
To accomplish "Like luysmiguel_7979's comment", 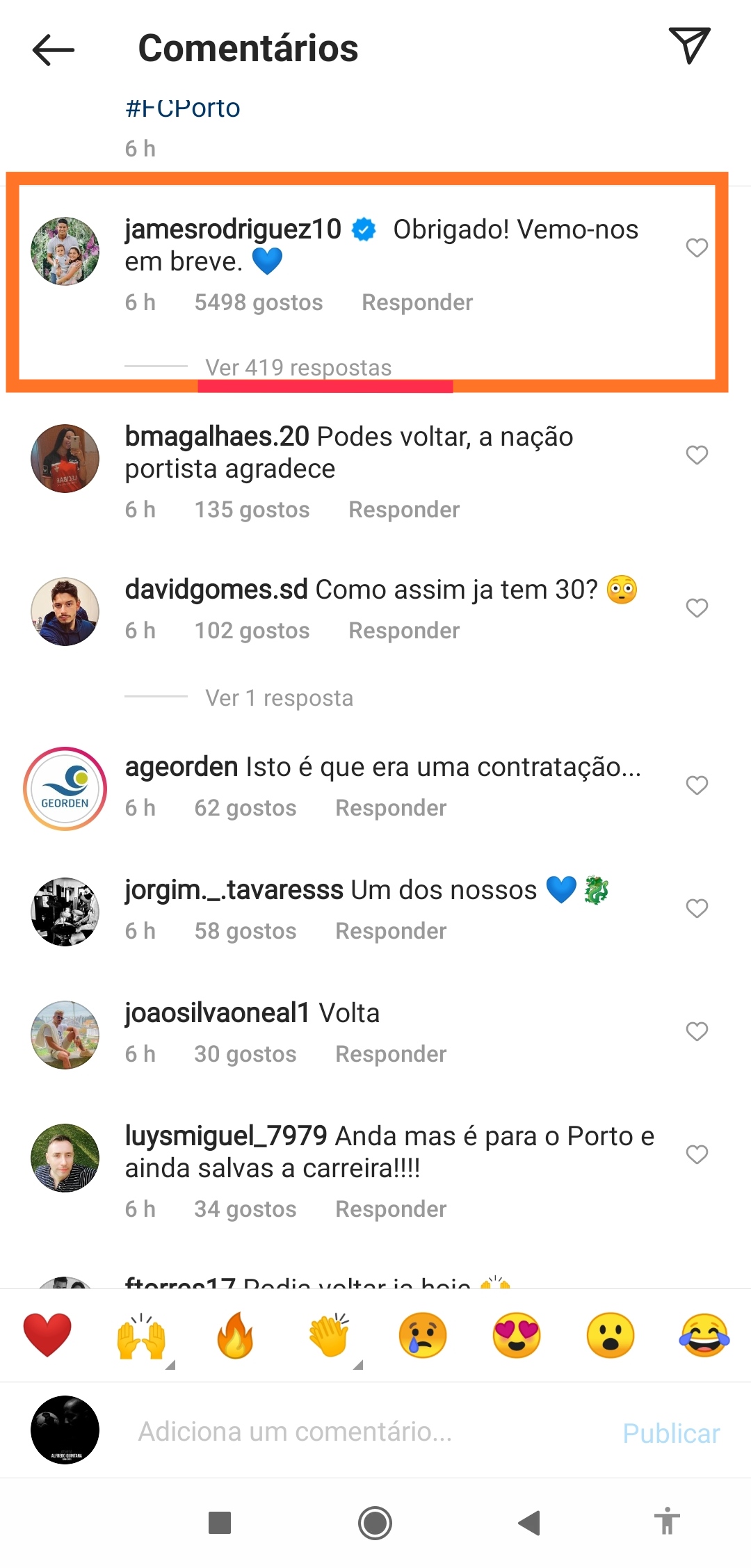I will pyautogui.click(x=696, y=1154).
